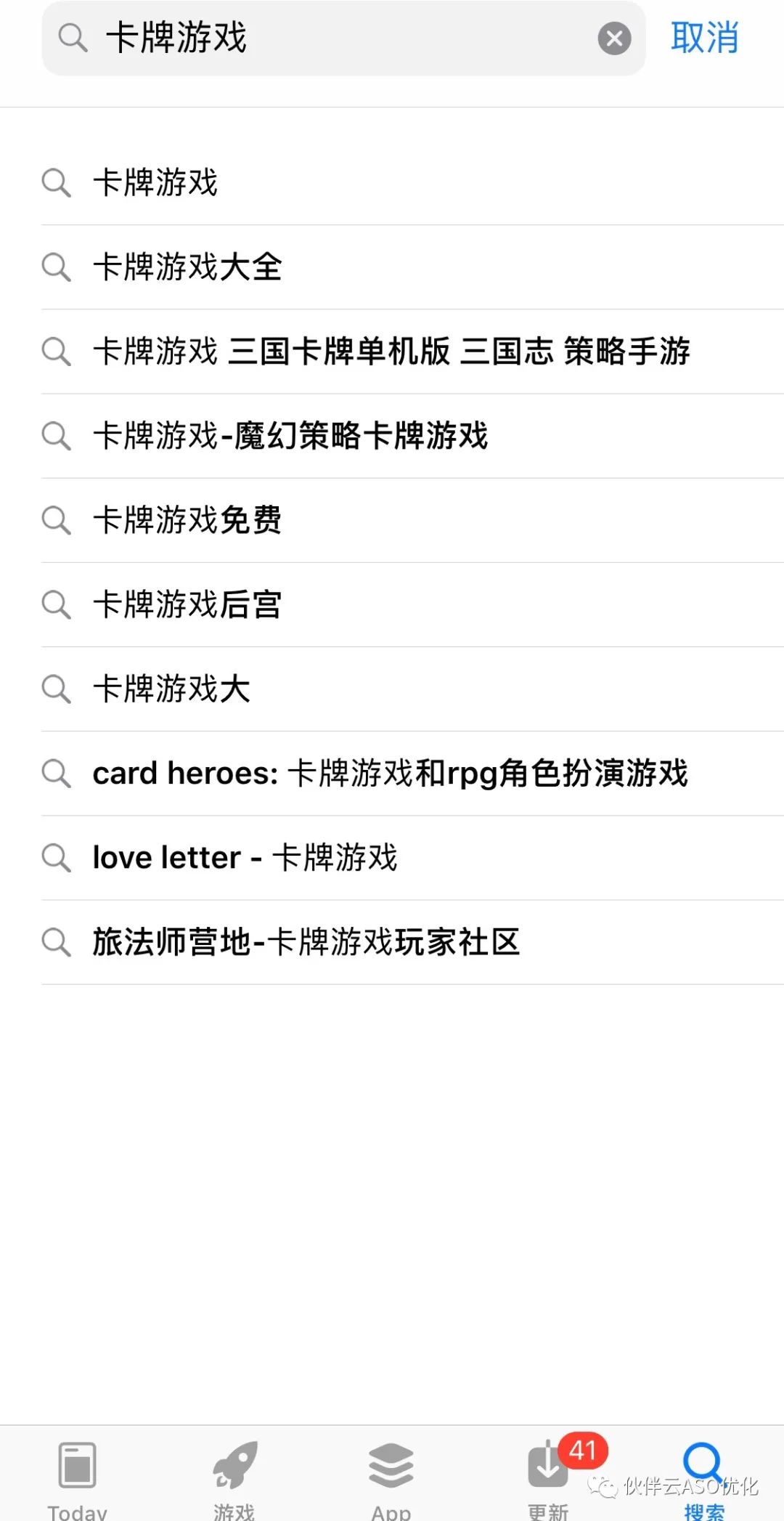Click the magnifier icon beside 卡牌游戏大全
The height and width of the screenshot is (1521, 784).
click(57, 267)
